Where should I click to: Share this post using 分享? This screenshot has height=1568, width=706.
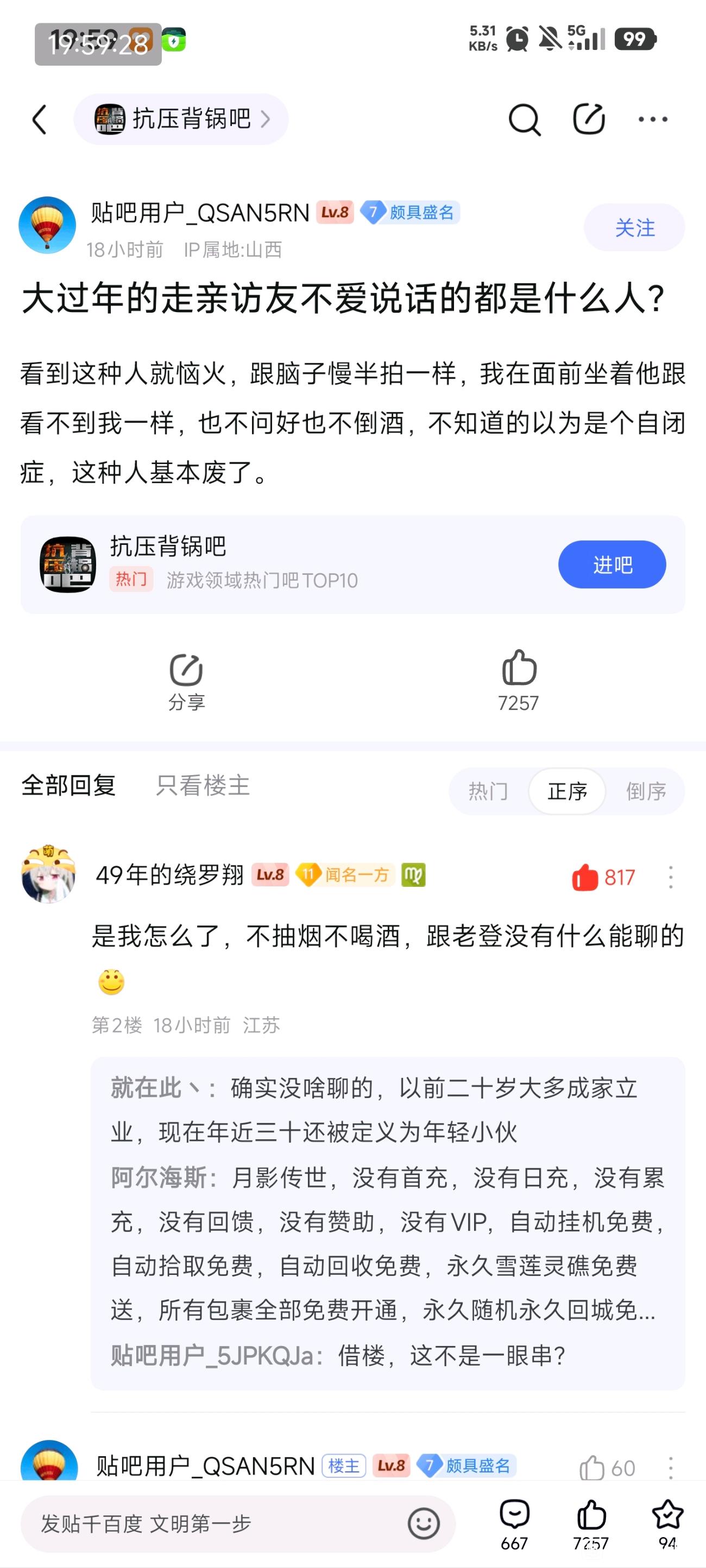point(186,682)
